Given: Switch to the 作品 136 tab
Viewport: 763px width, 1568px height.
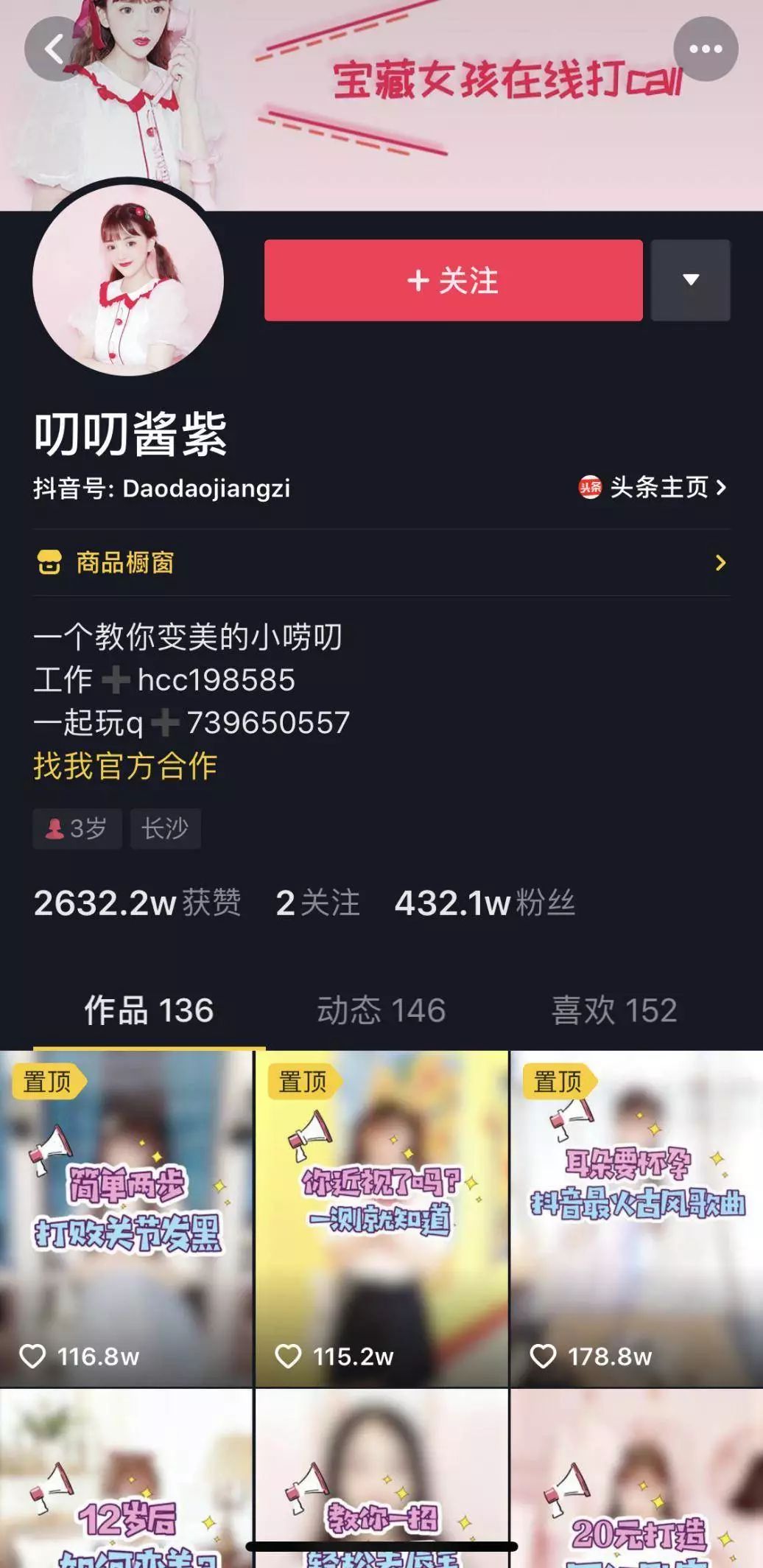Looking at the screenshot, I should [x=149, y=1010].
